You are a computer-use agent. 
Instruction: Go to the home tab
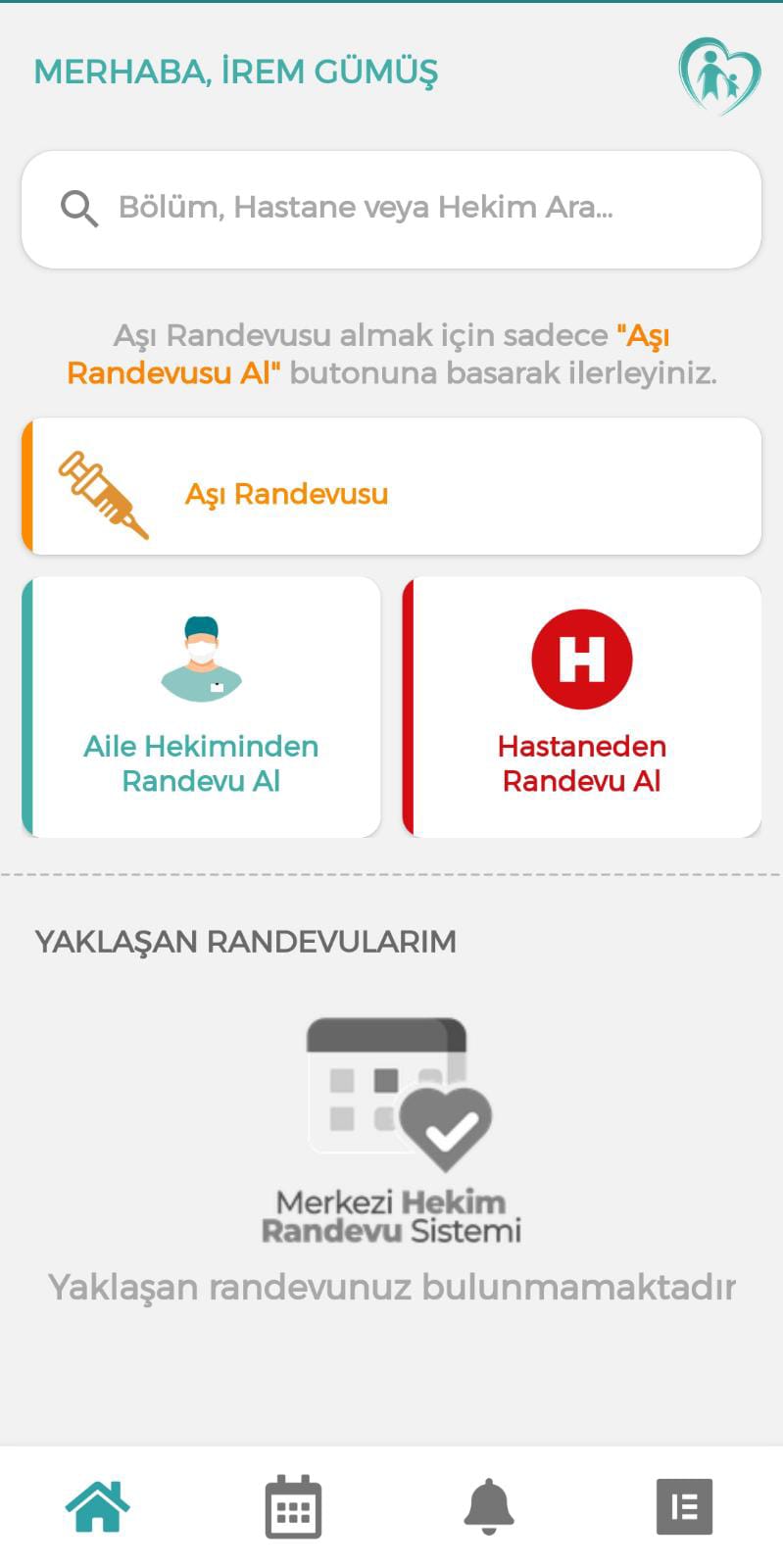tap(98, 1506)
